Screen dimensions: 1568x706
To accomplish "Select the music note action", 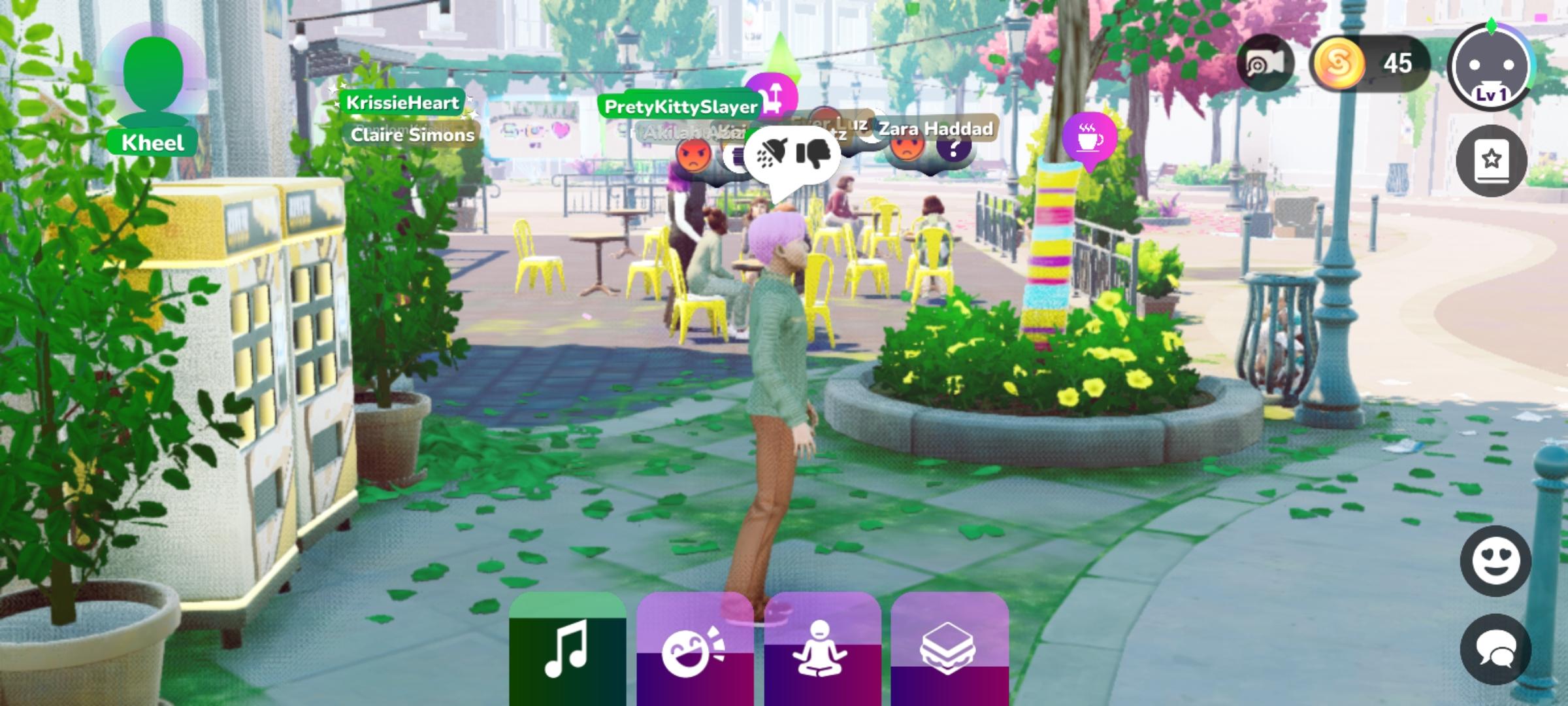I will pyautogui.click(x=567, y=649).
